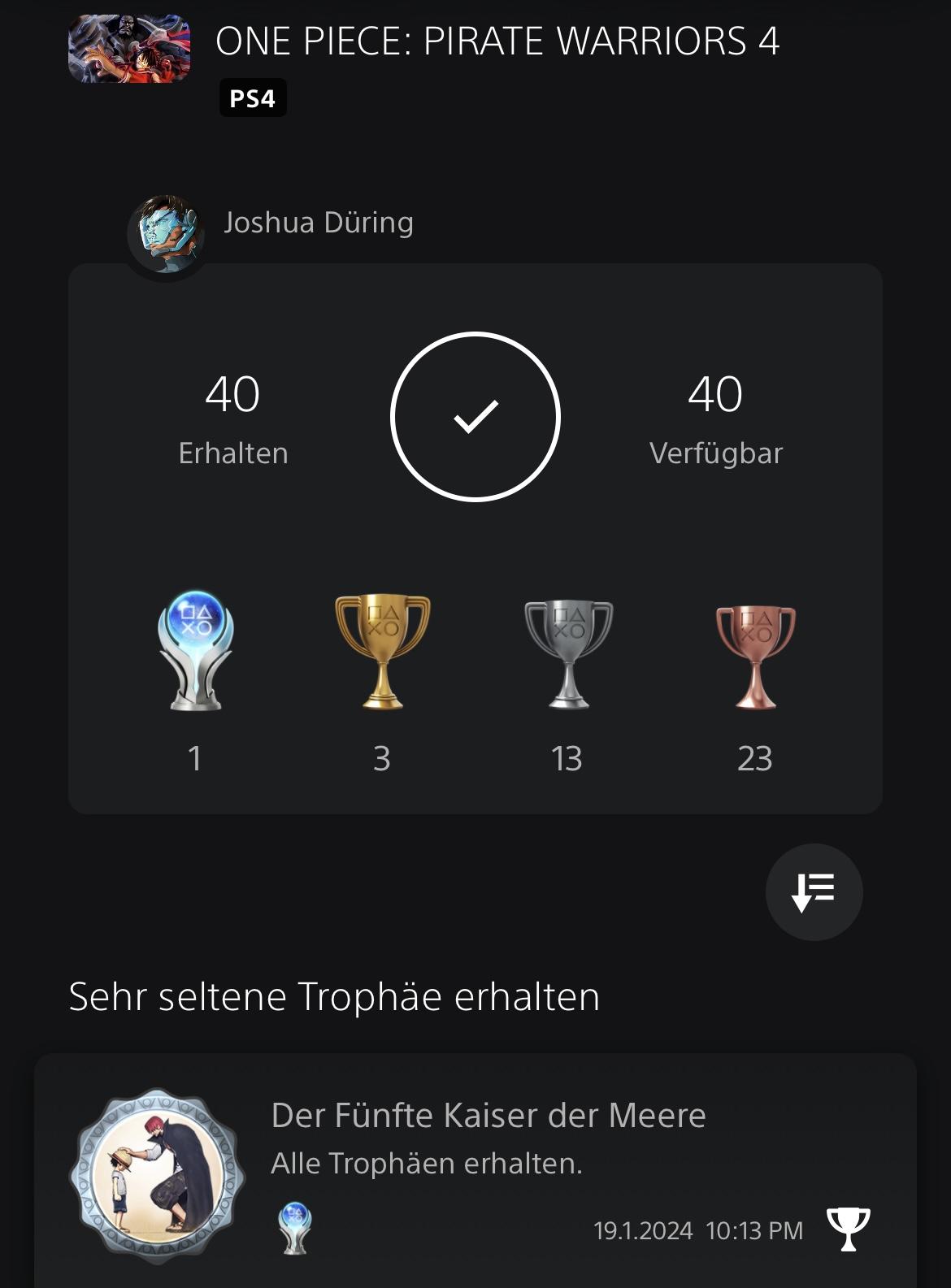
Task: Open the Der Fünfte Kaiser der Meere trophy
Action: click(x=488, y=1116)
